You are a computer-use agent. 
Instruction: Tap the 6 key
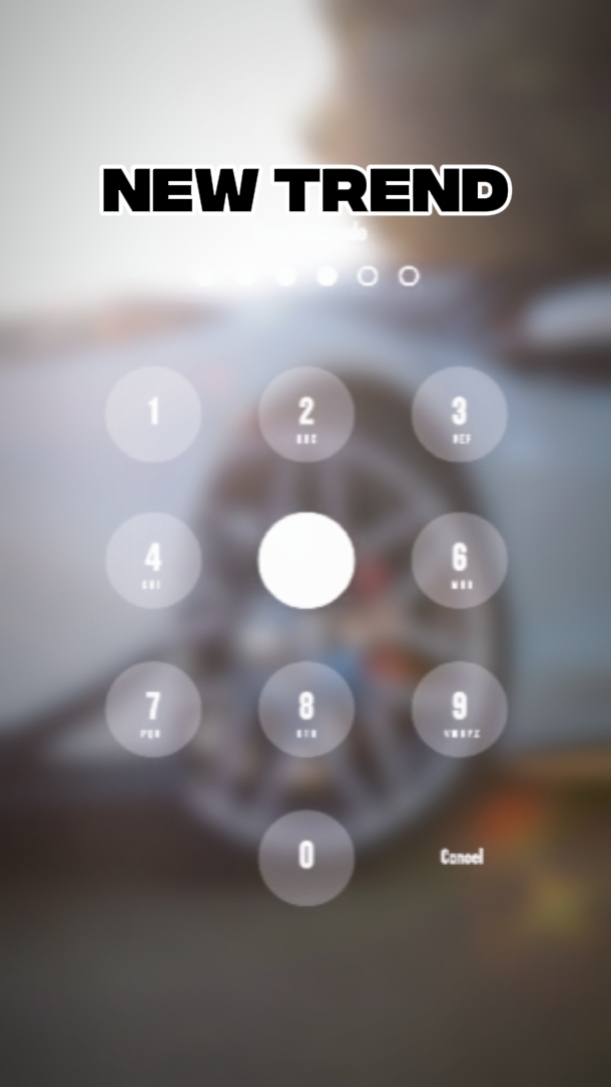coord(459,560)
